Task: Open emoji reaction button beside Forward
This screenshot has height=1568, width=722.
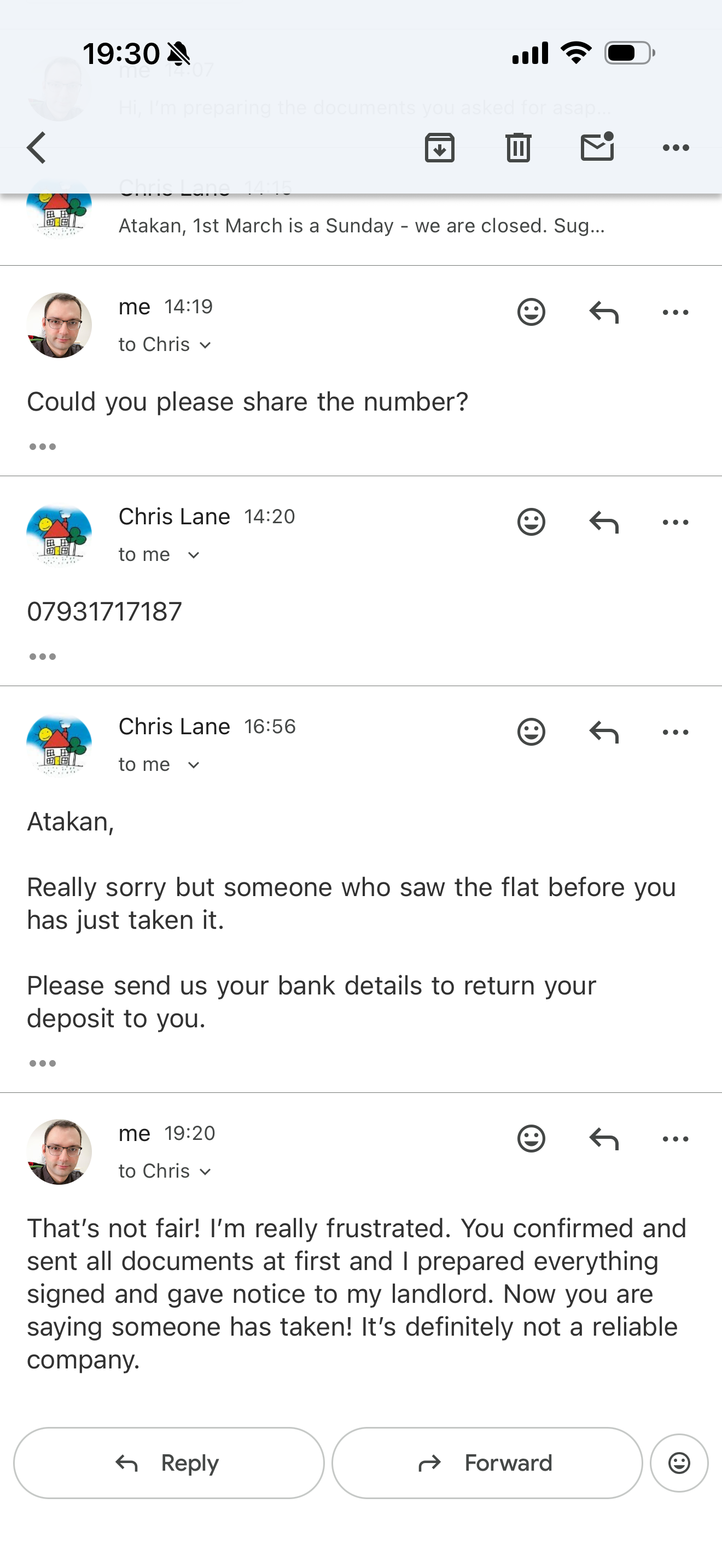Action: point(679,1462)
